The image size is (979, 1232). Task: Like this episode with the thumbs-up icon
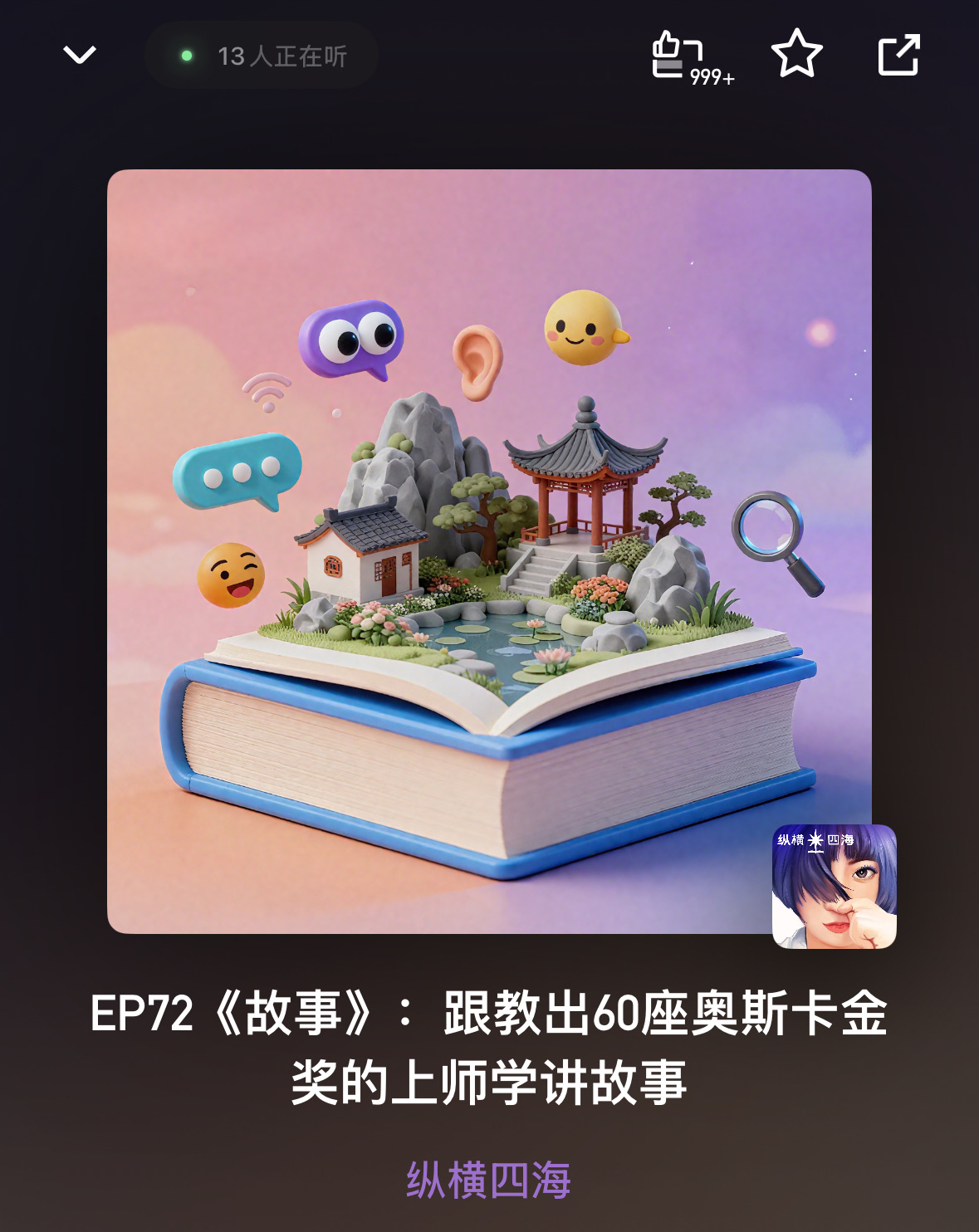tap(678, 55)
